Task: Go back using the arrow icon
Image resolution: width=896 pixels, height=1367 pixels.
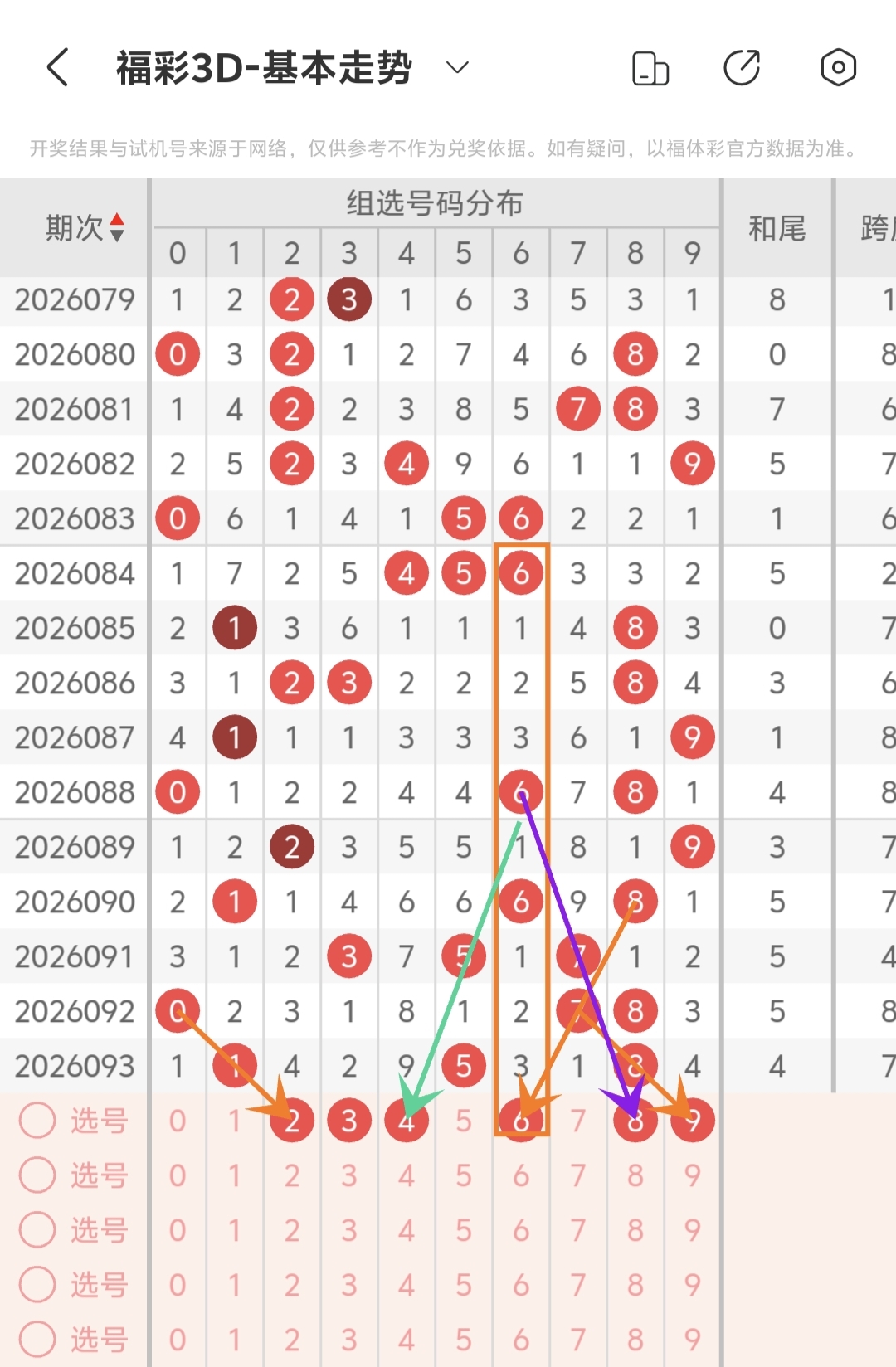Action: point(58,67)
